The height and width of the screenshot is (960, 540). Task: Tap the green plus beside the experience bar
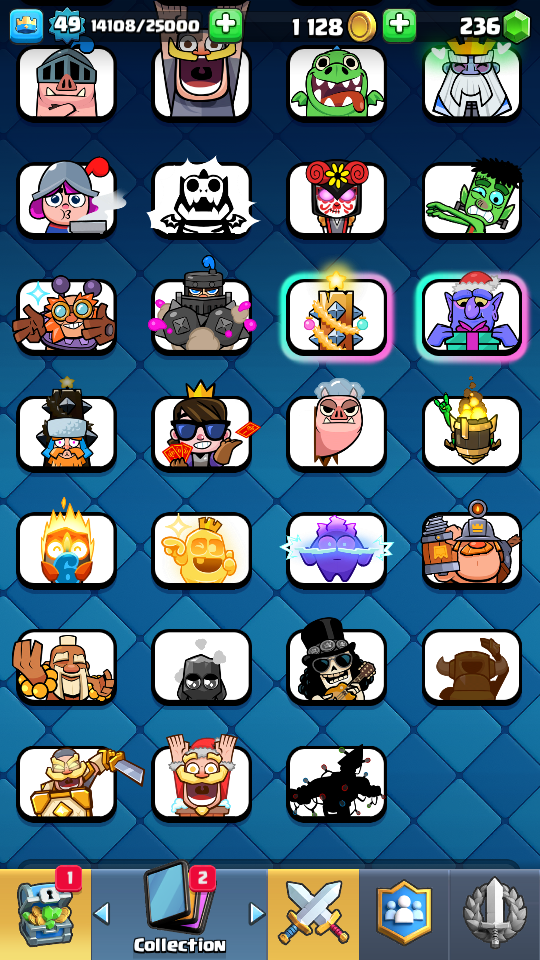(x=226, y=25)
